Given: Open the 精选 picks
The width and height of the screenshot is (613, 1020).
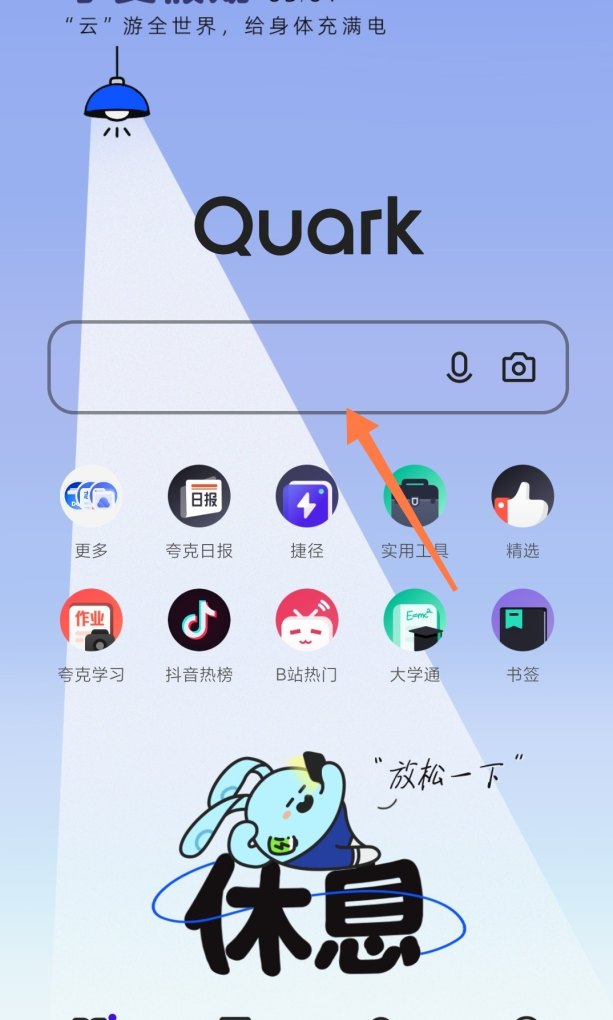Looking at the screenshot, I should (522, 497).
